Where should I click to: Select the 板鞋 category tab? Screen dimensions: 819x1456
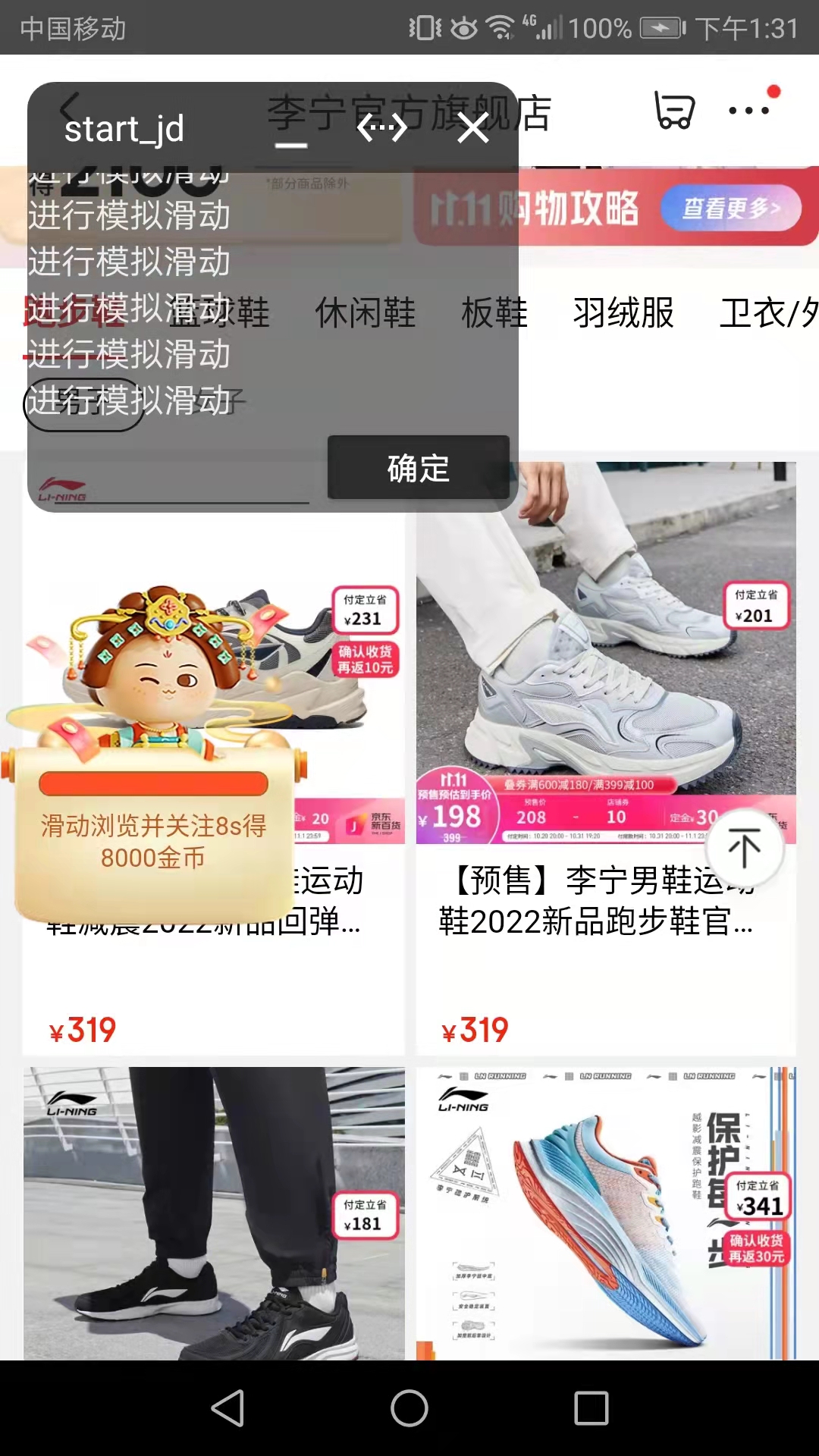coord(494,312)
